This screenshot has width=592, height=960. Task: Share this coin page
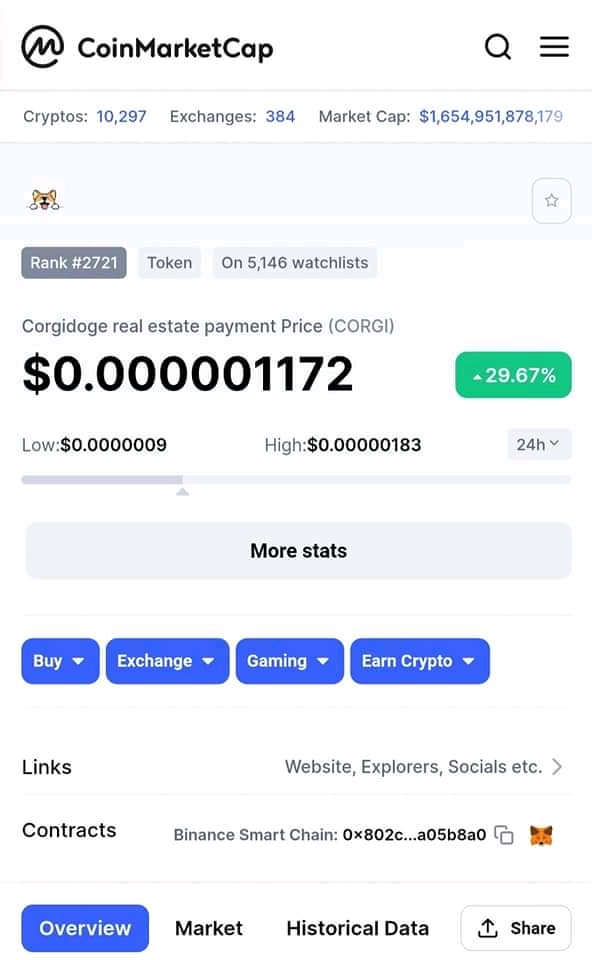[x=516, y=928]
